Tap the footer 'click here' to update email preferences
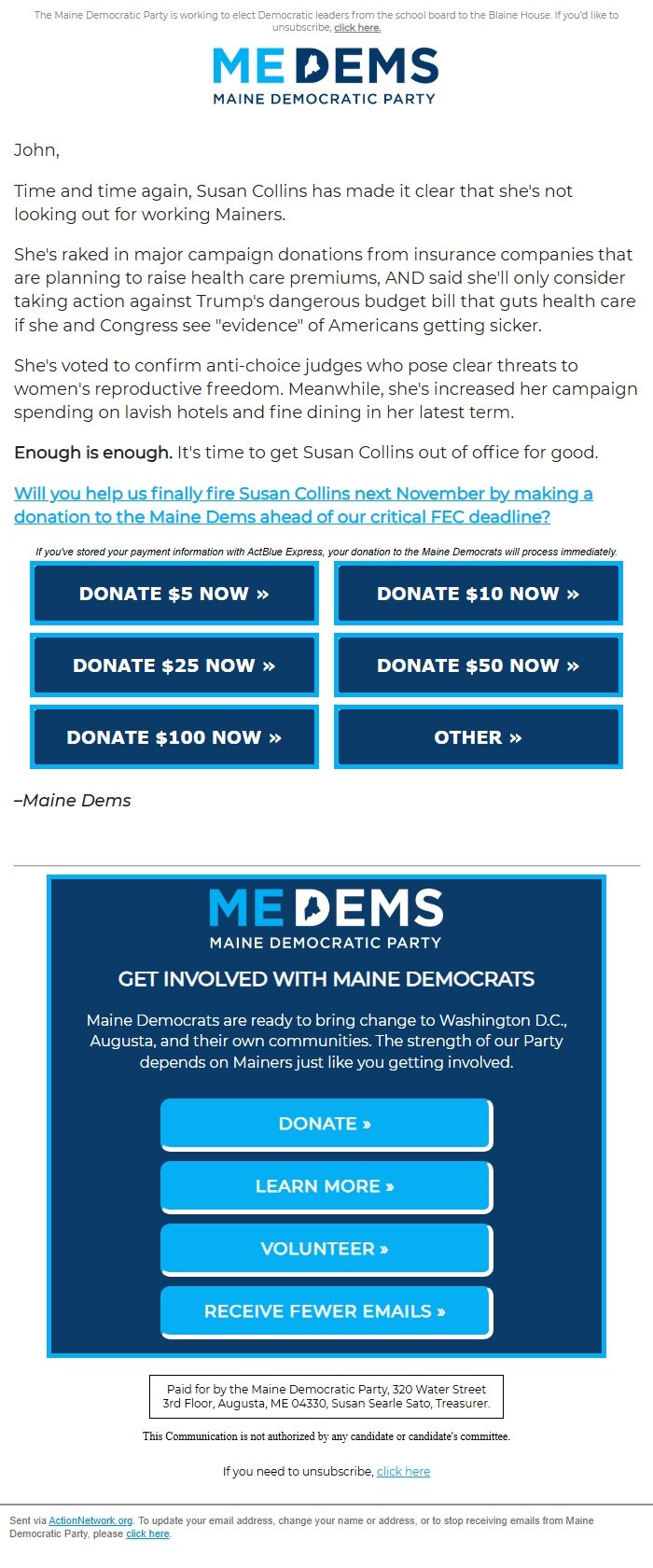 point(148,1533)
